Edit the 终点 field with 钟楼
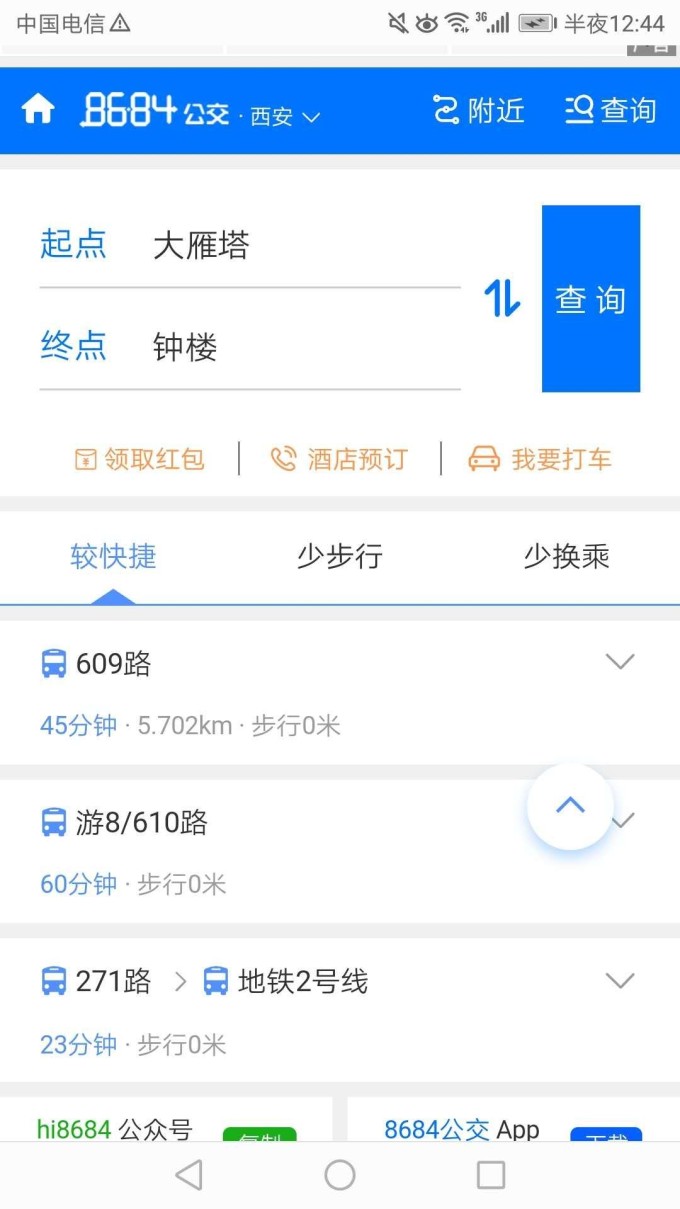The image size is (680, 1209). pos(250,347)
